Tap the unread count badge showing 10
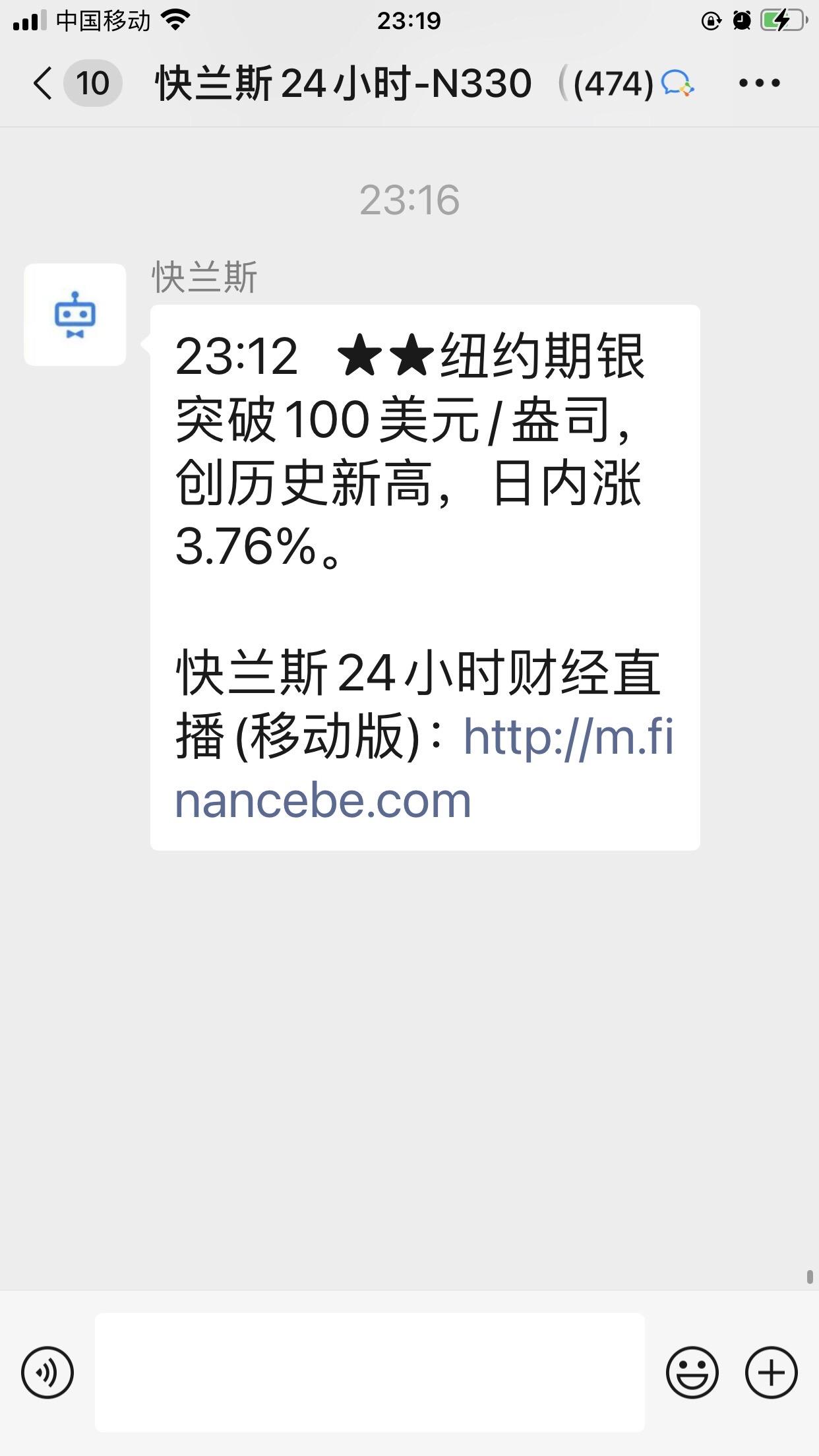The width and height of the screenshot is (819, 1456). pyautogui.click(x=93, y=84)
